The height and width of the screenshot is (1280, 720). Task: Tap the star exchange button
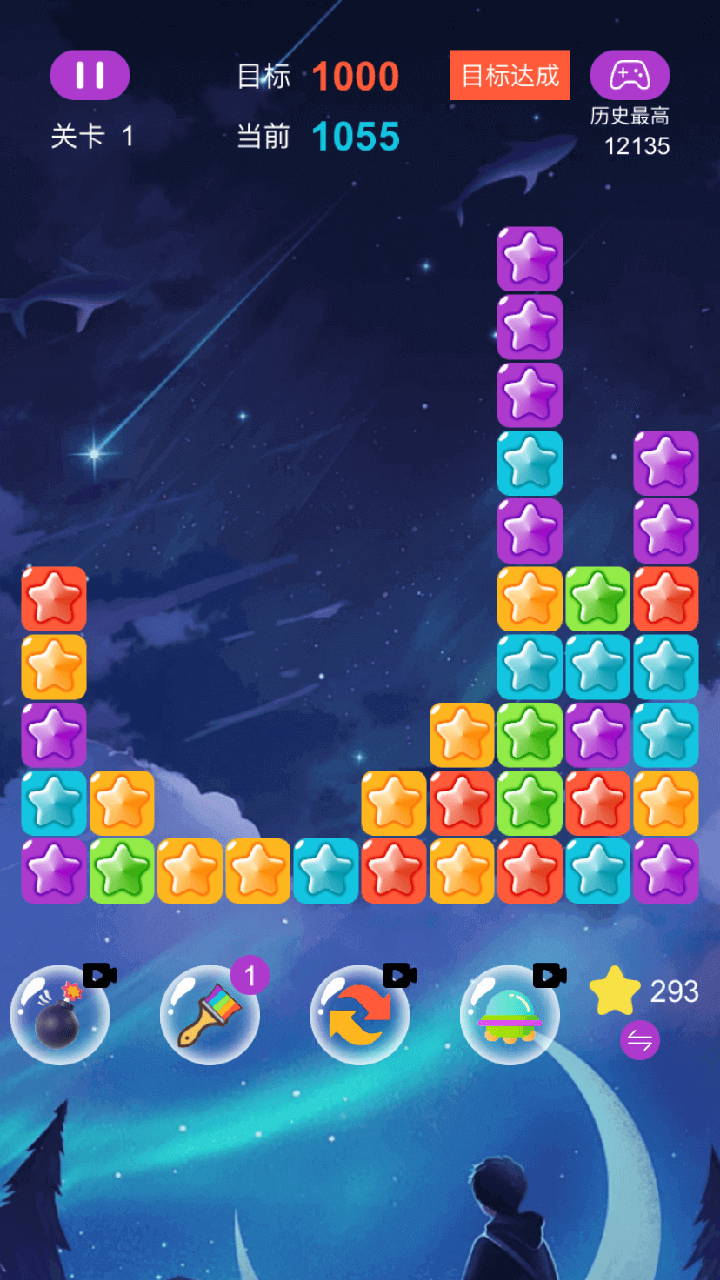pos(639,1040)
